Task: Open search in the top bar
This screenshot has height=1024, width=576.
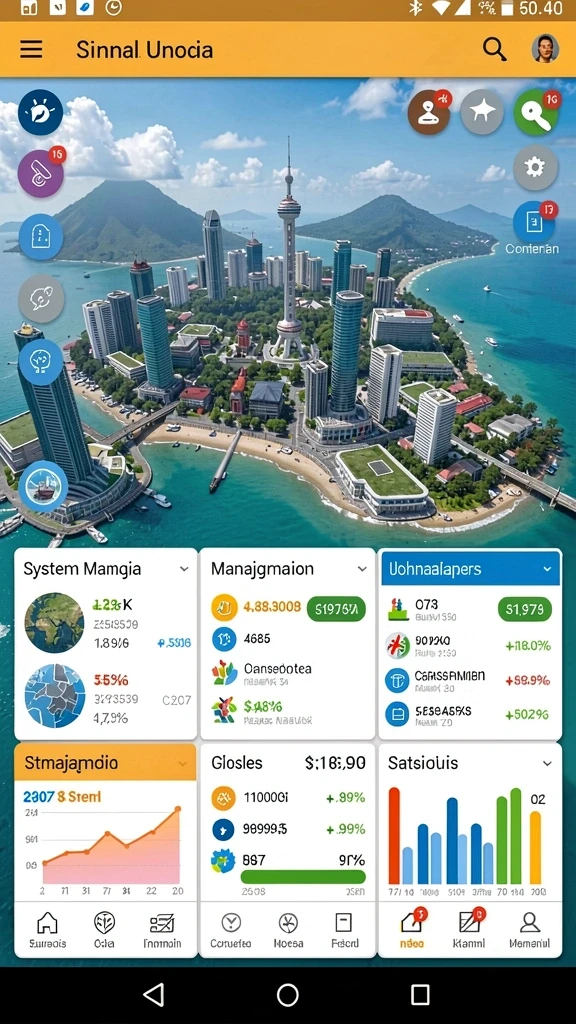Action: 494,50
